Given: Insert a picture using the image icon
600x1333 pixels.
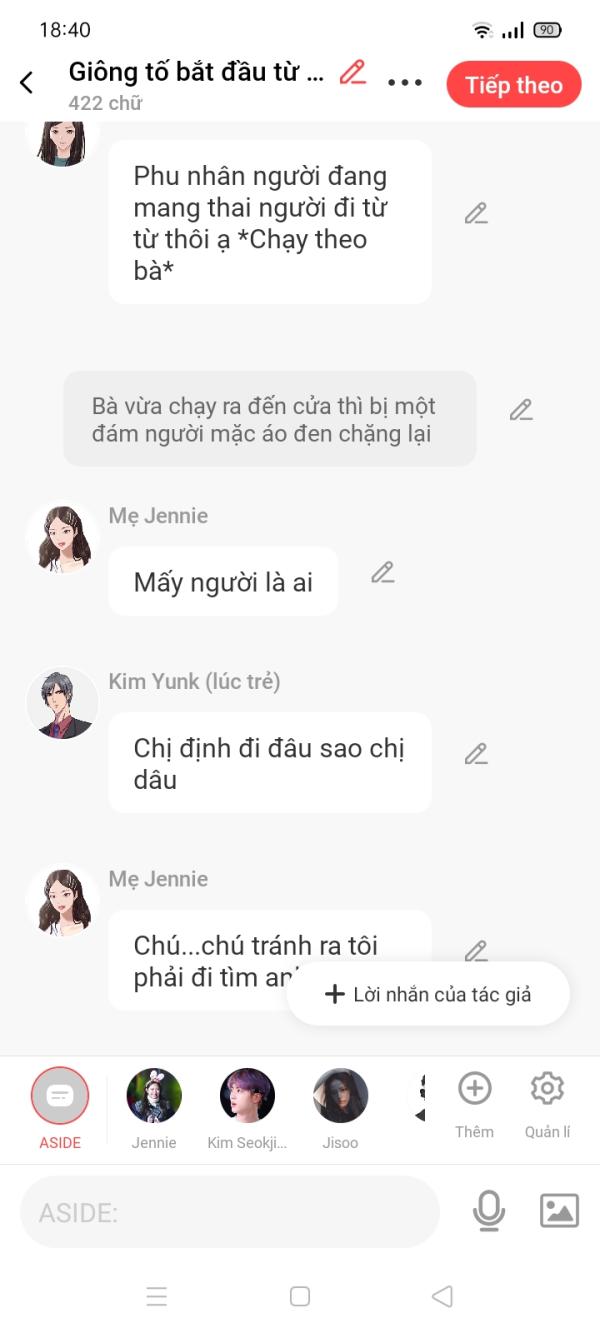Looking at the screenshot, I should [559, 1211].
